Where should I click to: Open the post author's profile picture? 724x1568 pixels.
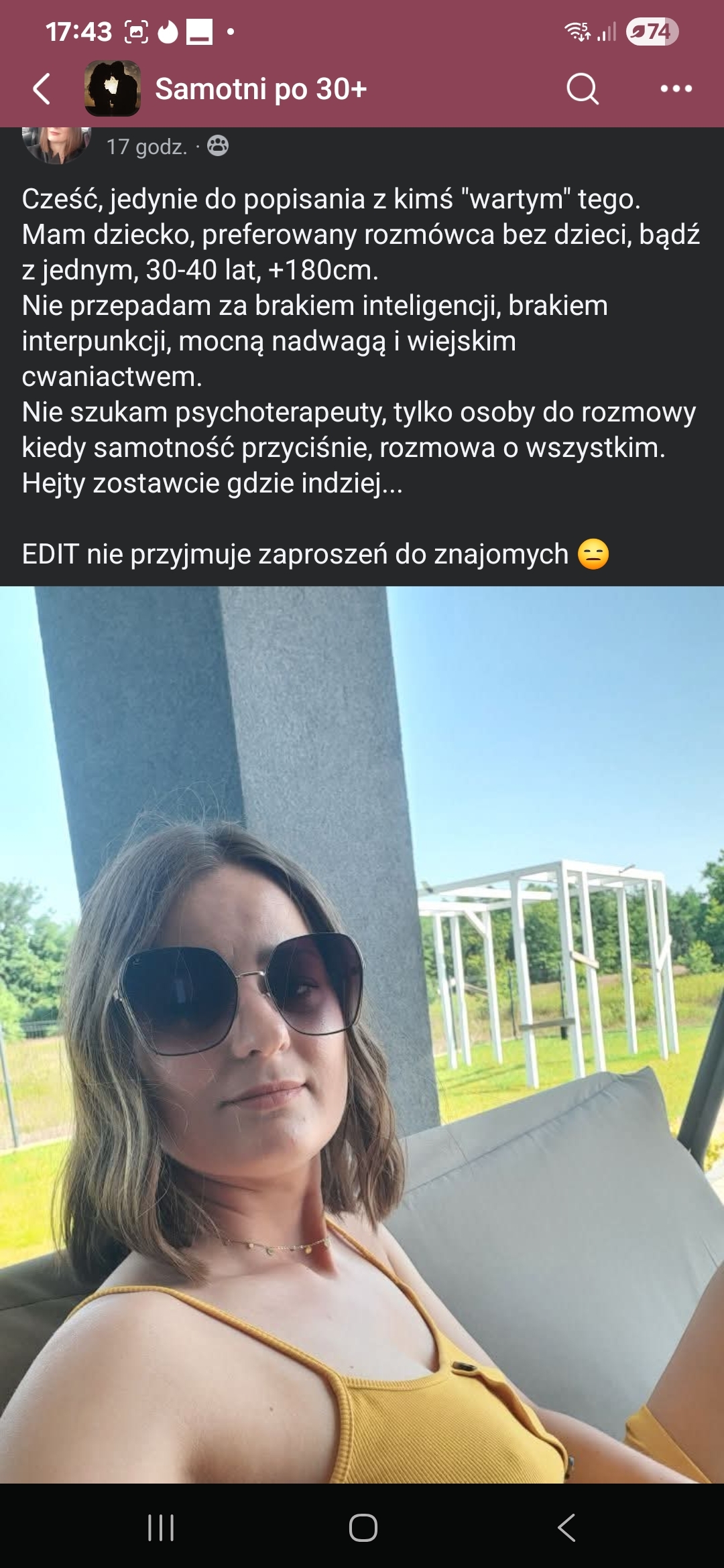[x=56, y=144]
